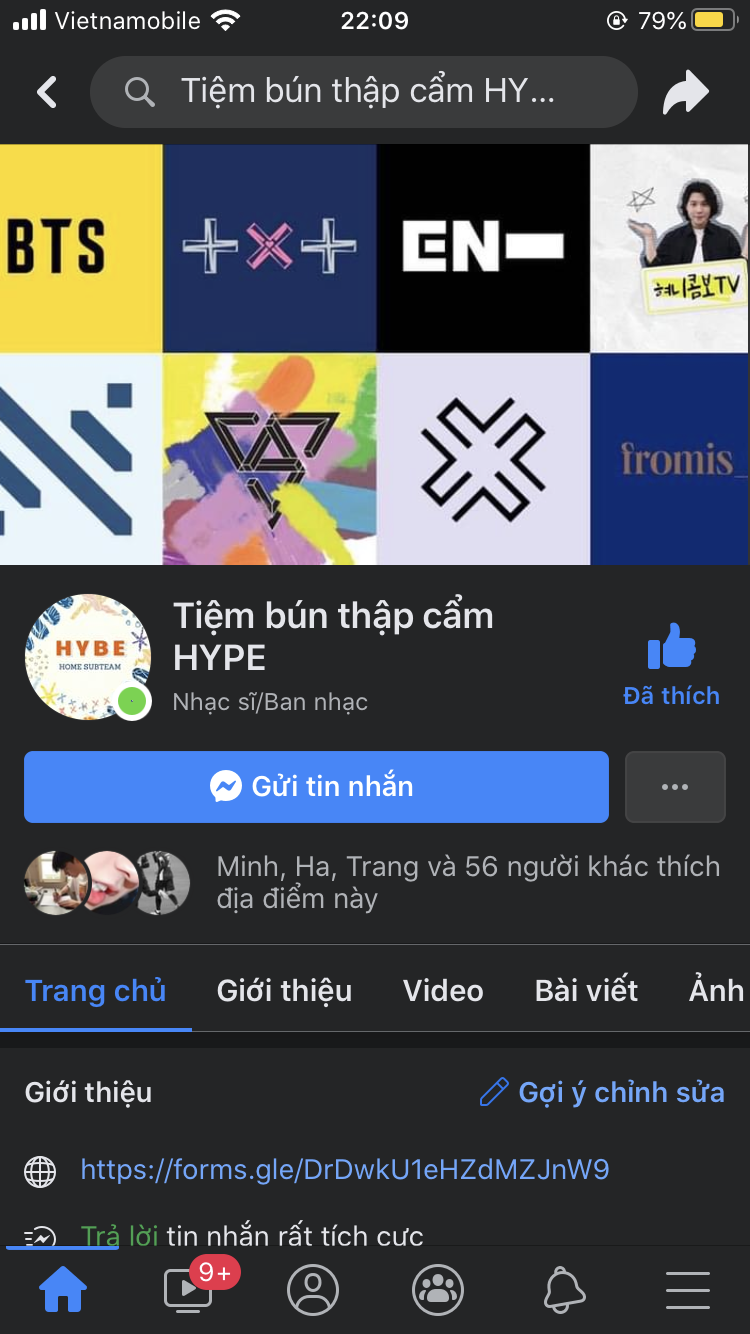Open the hamburger menu
Screen dimensions: 750x1334
click(688, 1290)
